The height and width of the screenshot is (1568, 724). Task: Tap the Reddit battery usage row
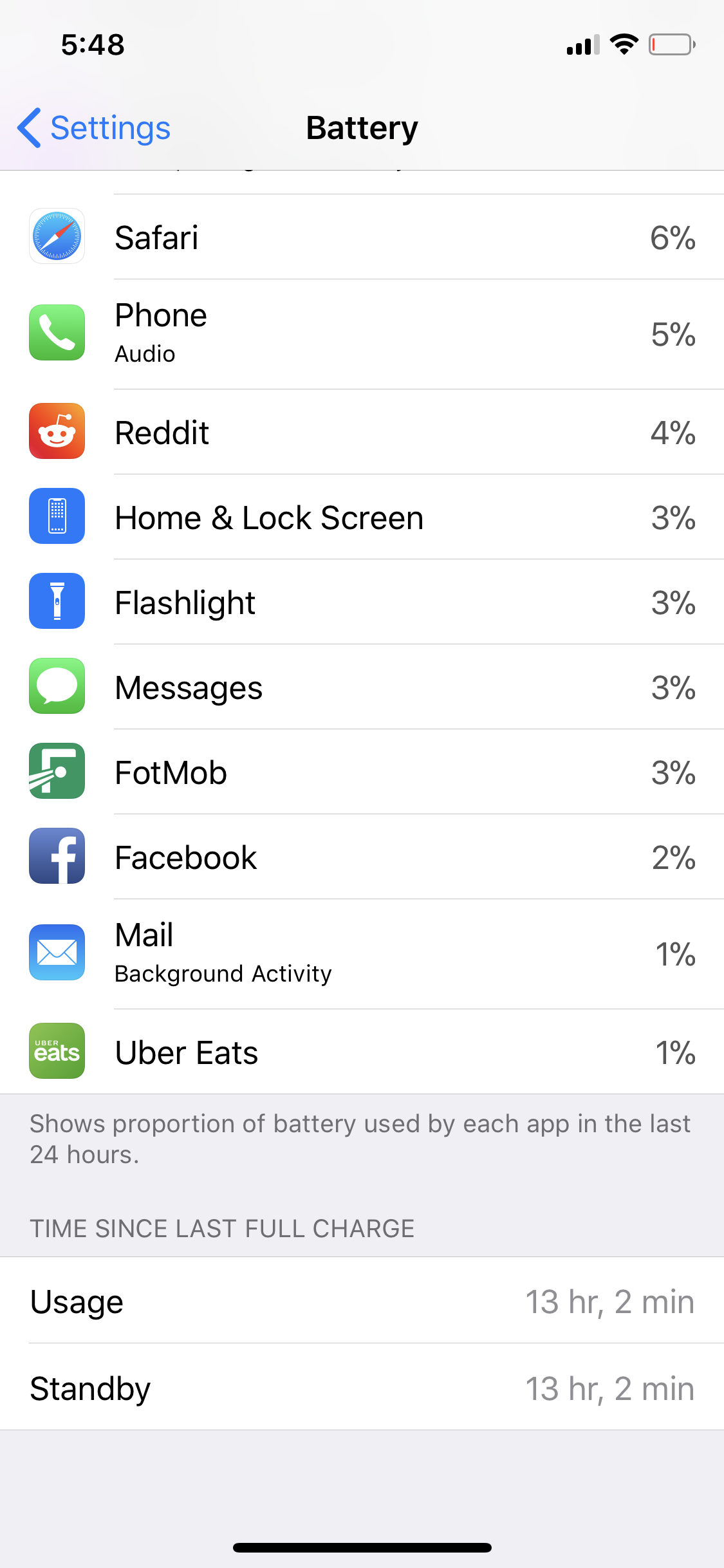[x=362, y=432]
